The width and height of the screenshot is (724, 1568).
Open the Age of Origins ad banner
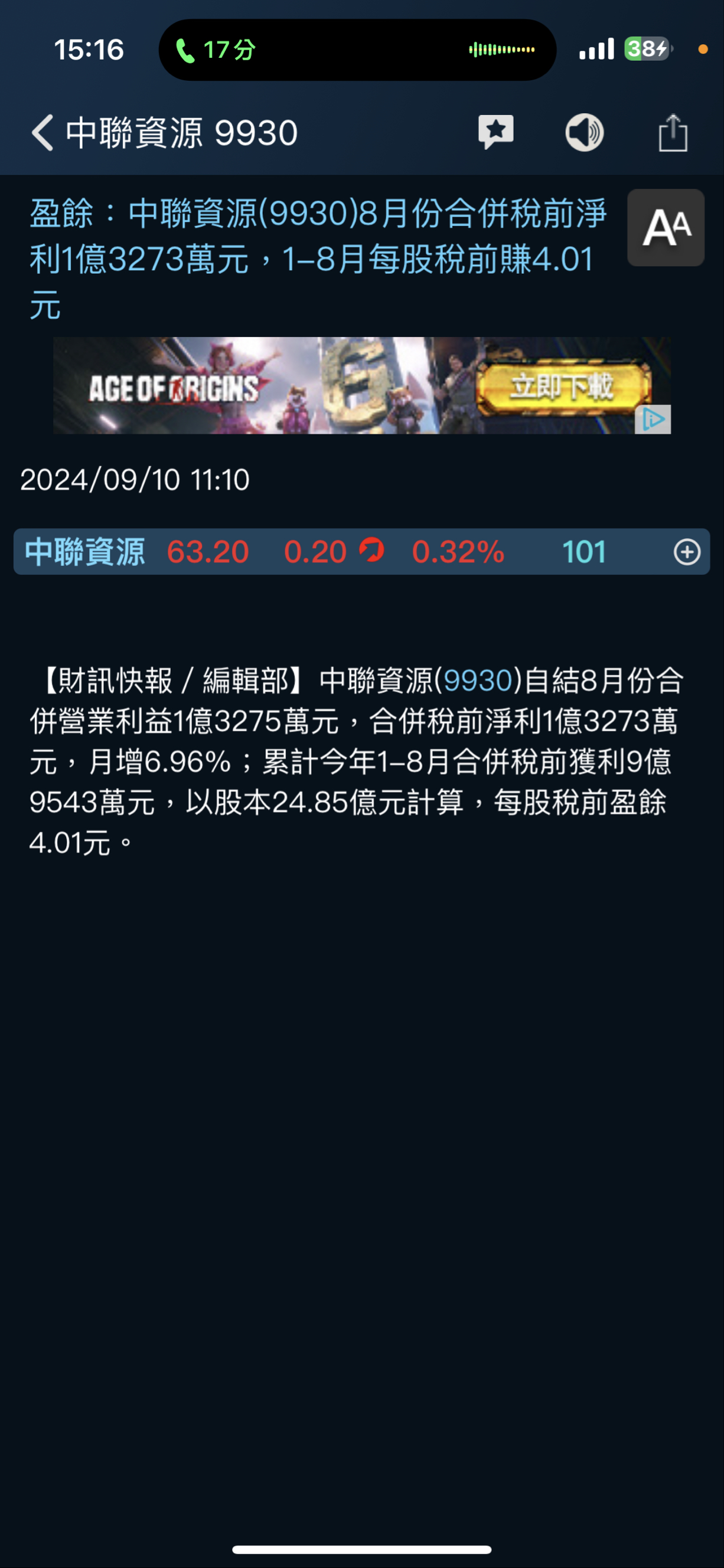pyautogui.click(x=361, y=385)
